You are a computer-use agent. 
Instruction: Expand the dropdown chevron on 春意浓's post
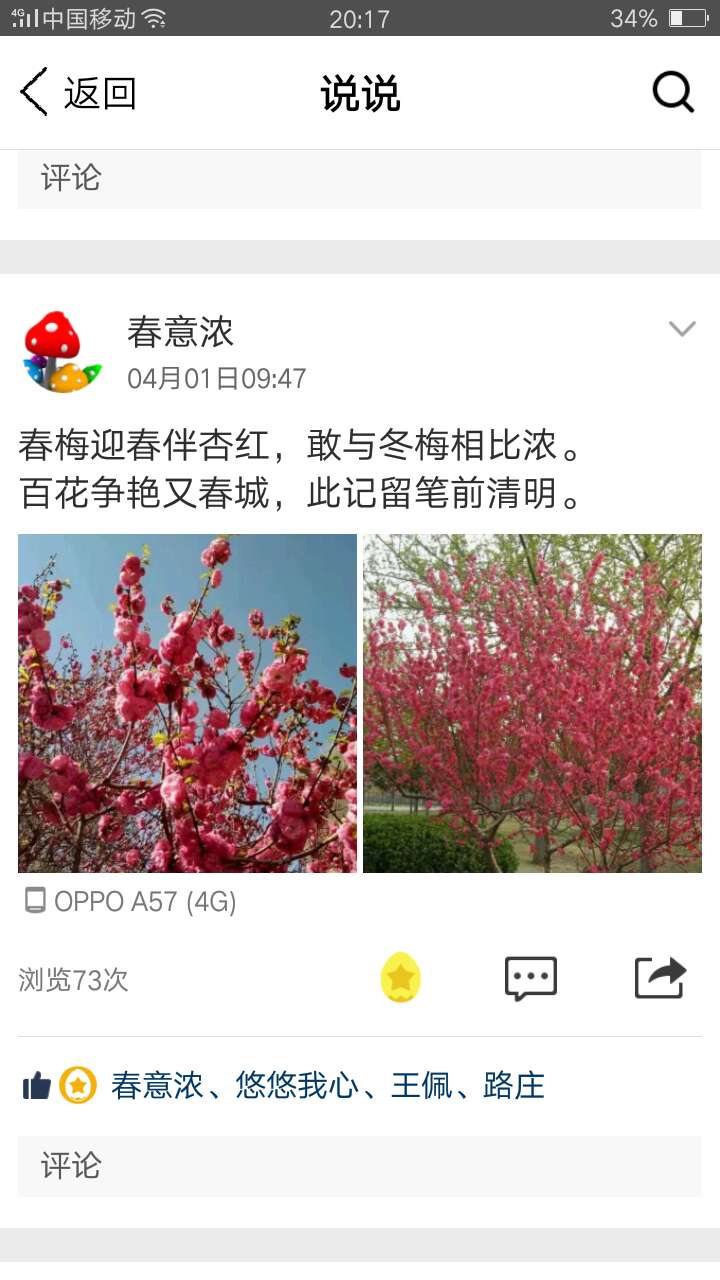point(682,329)
